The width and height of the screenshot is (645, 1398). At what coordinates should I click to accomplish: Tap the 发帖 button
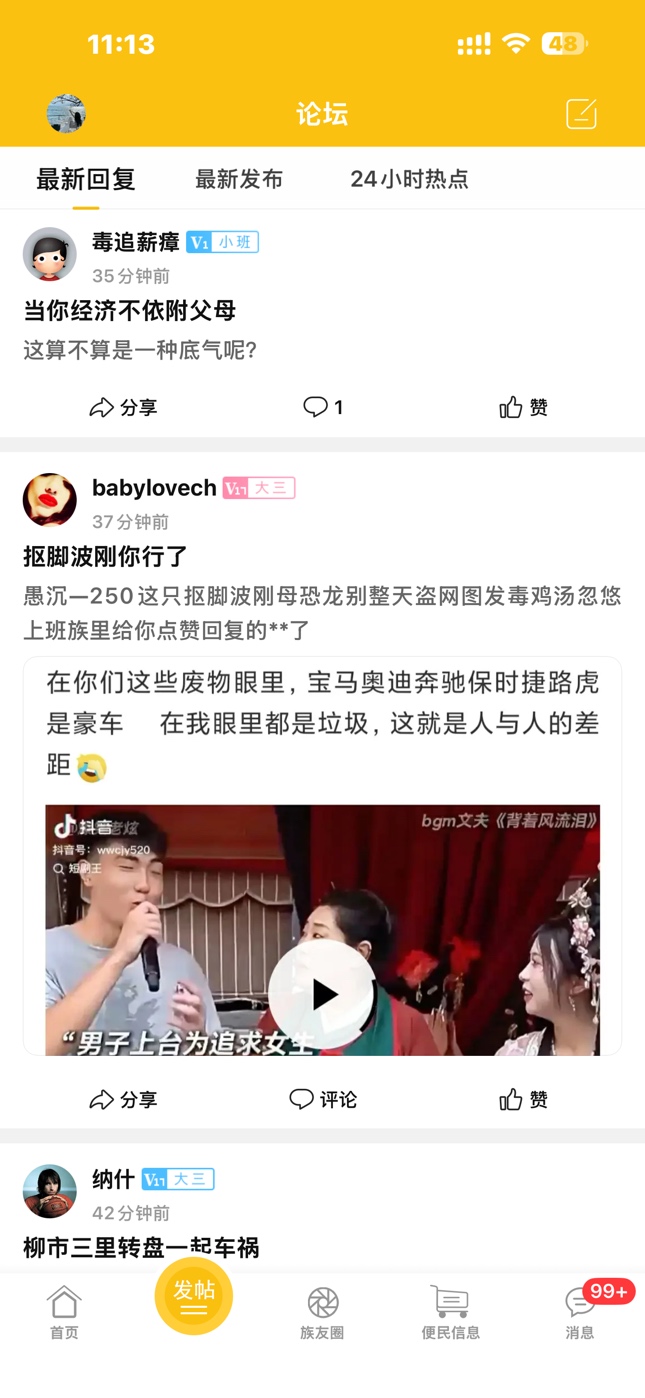click(193, 1297)
